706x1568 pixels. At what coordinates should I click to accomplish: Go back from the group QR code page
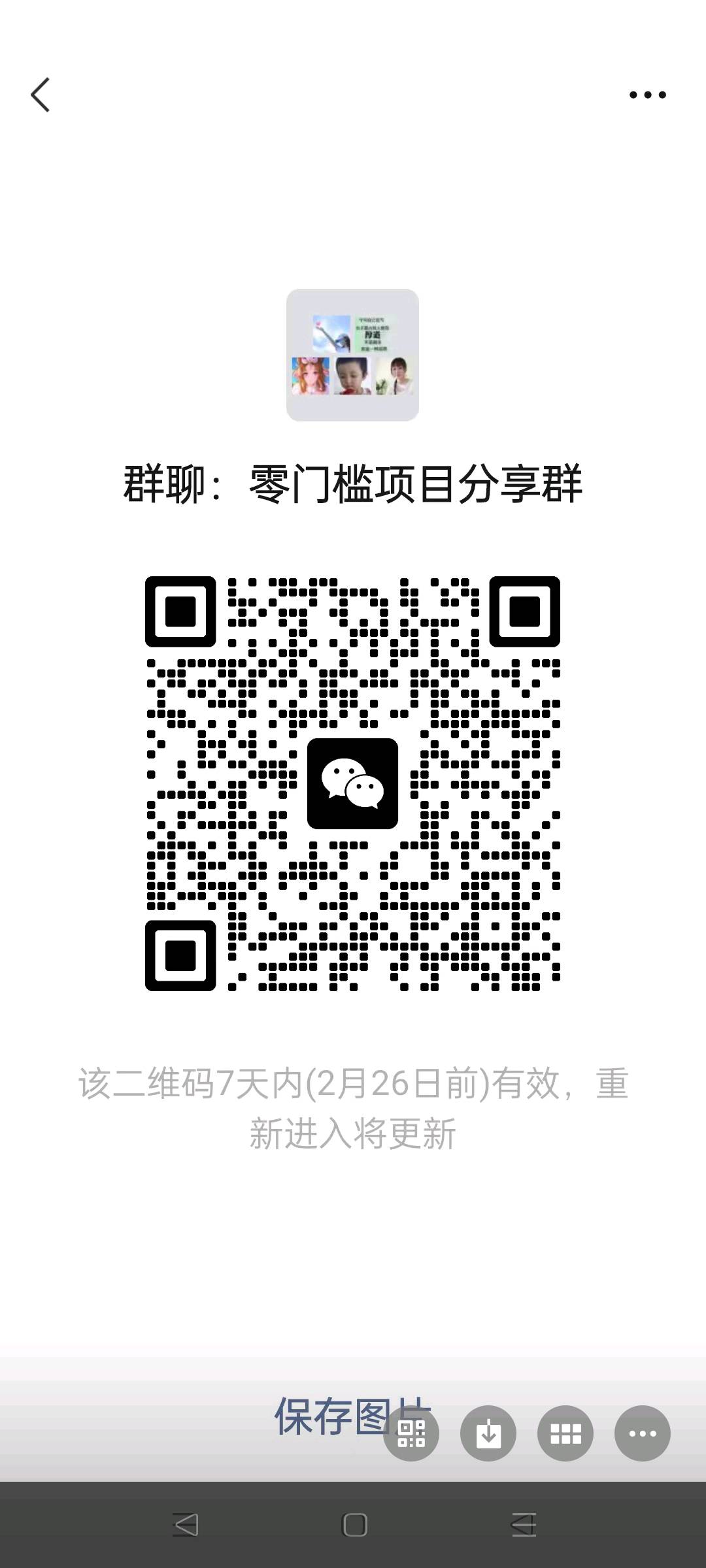(x=41, y=95)
